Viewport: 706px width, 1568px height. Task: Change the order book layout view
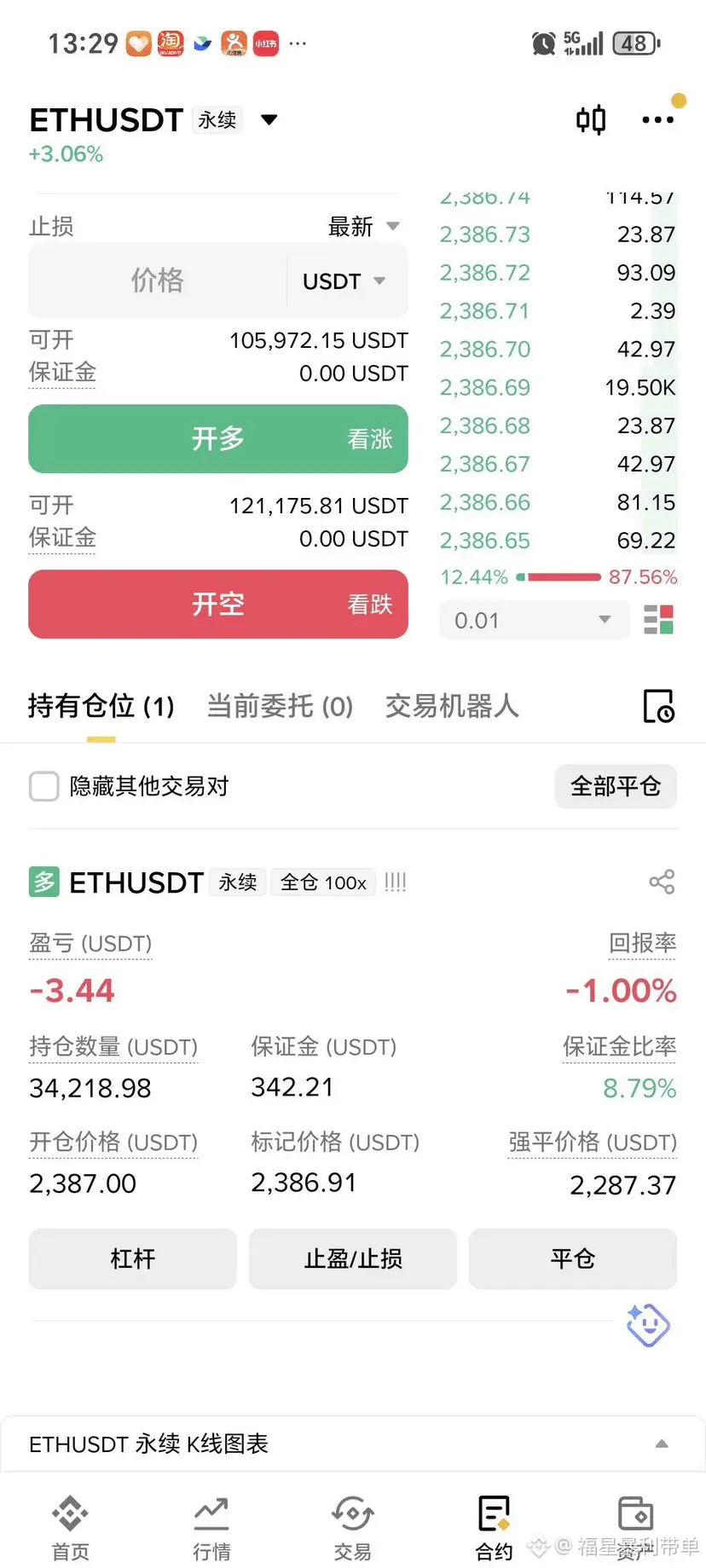point(658,620)
